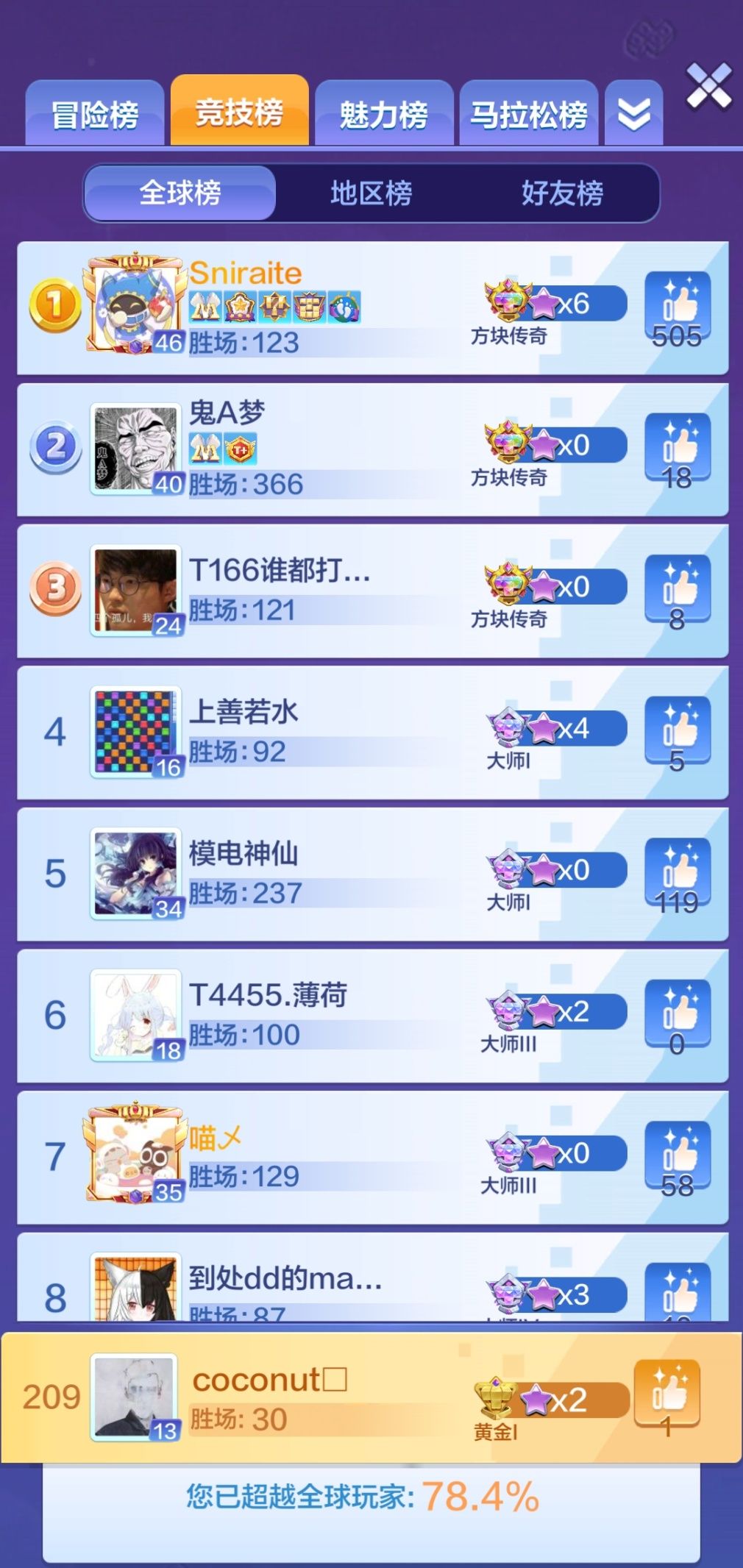Like player 模电神仙

677,875
